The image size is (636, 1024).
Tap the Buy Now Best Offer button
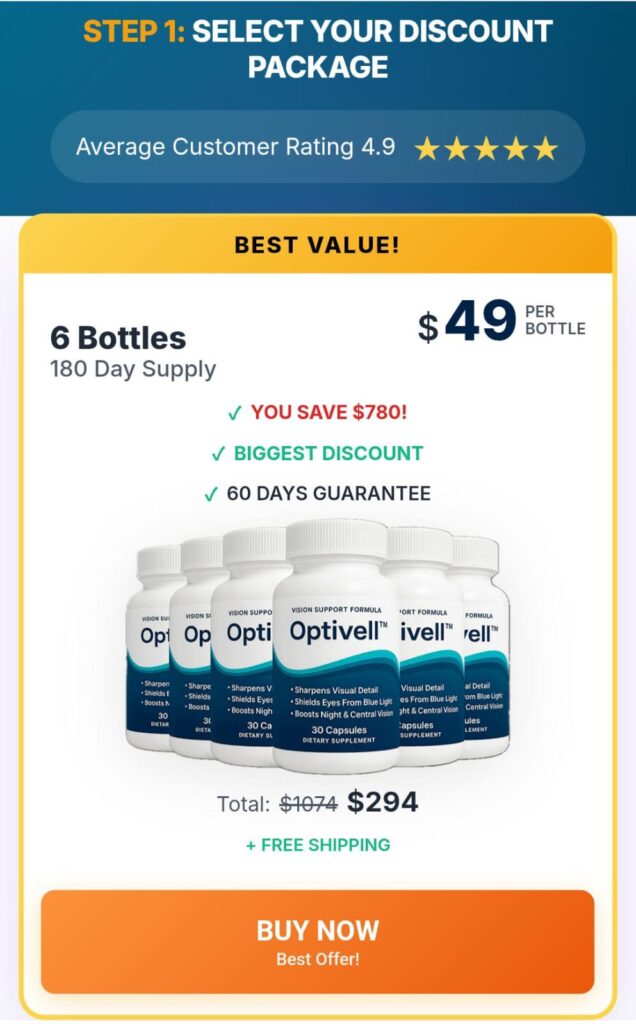click(x=317, y=941)
